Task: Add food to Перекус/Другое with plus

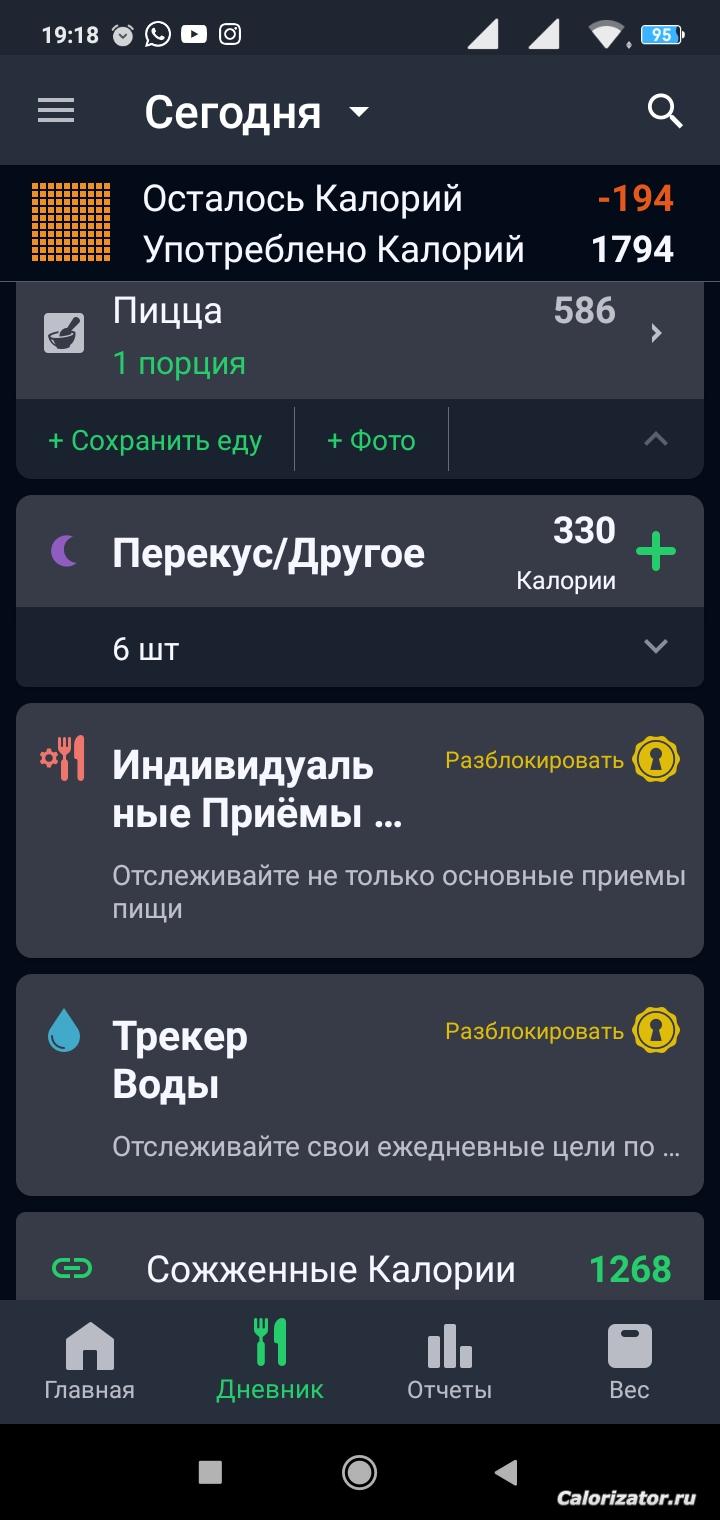Action: [x=656, y=552]
